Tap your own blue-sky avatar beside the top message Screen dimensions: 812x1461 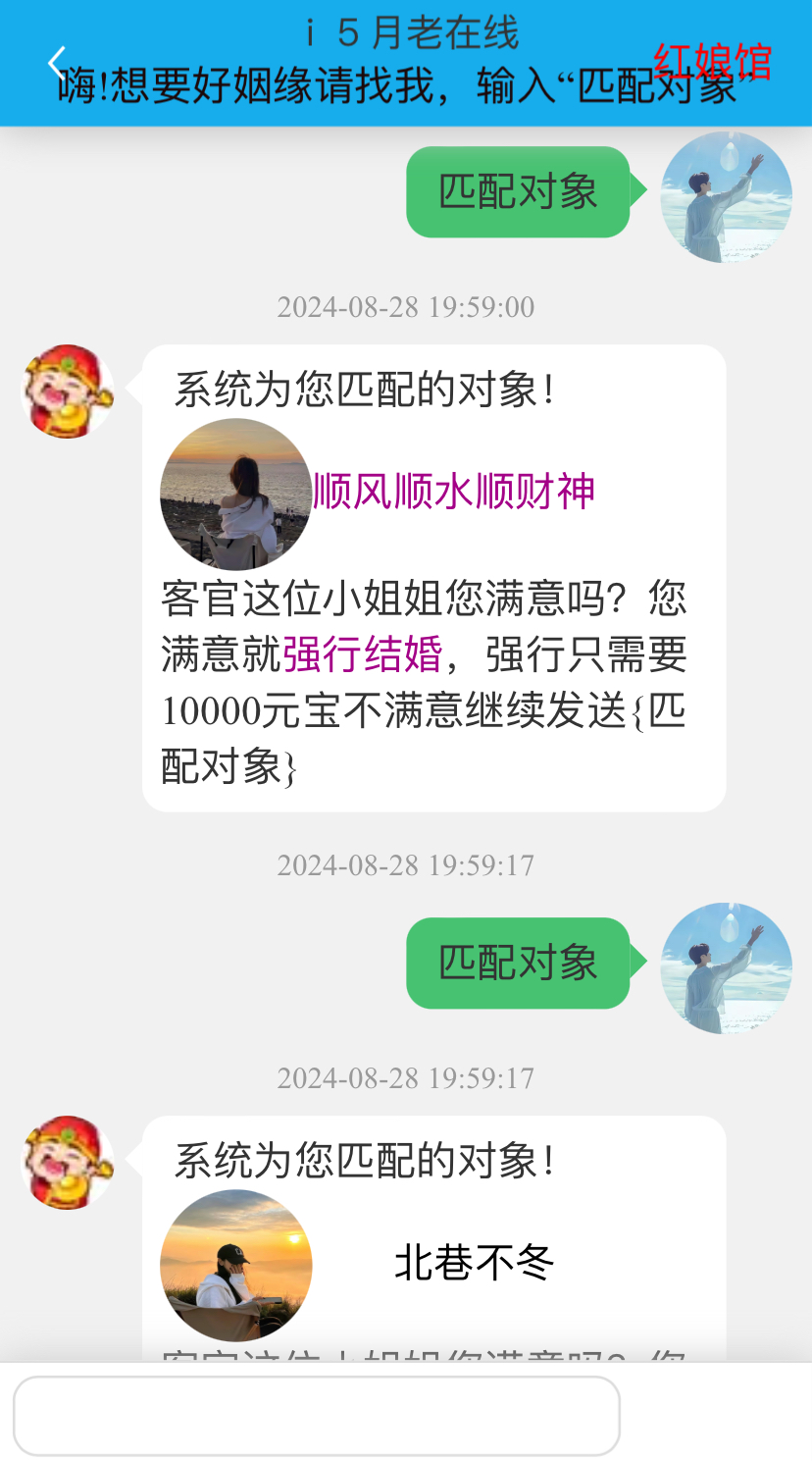click(x=726, y=193)
